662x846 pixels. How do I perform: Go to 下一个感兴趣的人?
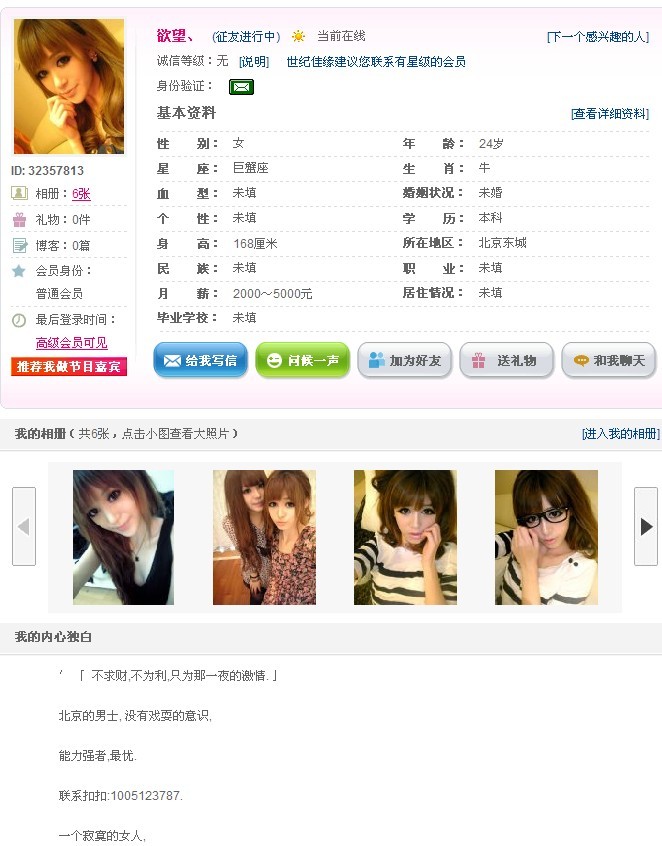point(597,37)
